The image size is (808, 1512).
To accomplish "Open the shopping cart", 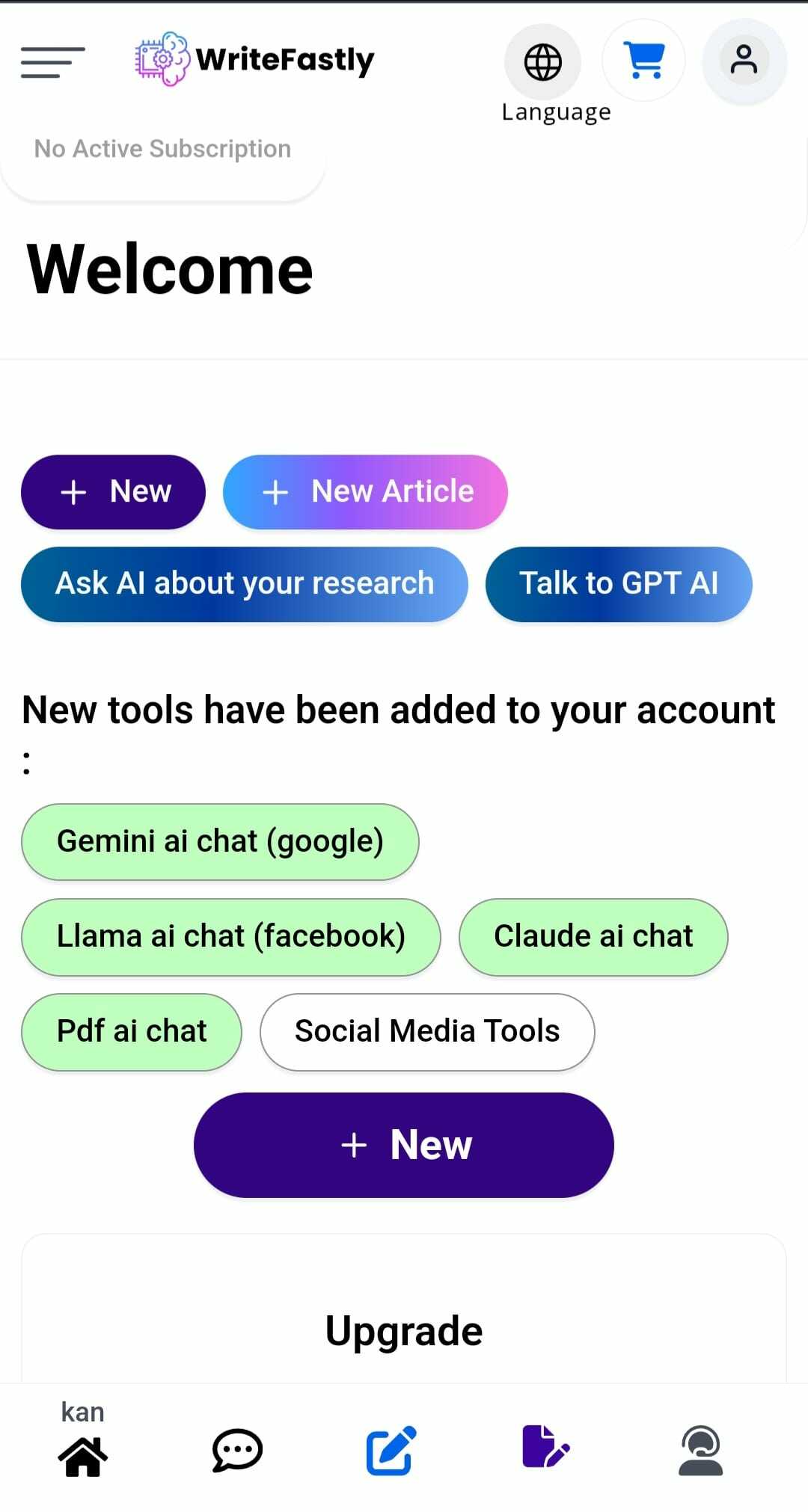I will [x=643, y=60].
